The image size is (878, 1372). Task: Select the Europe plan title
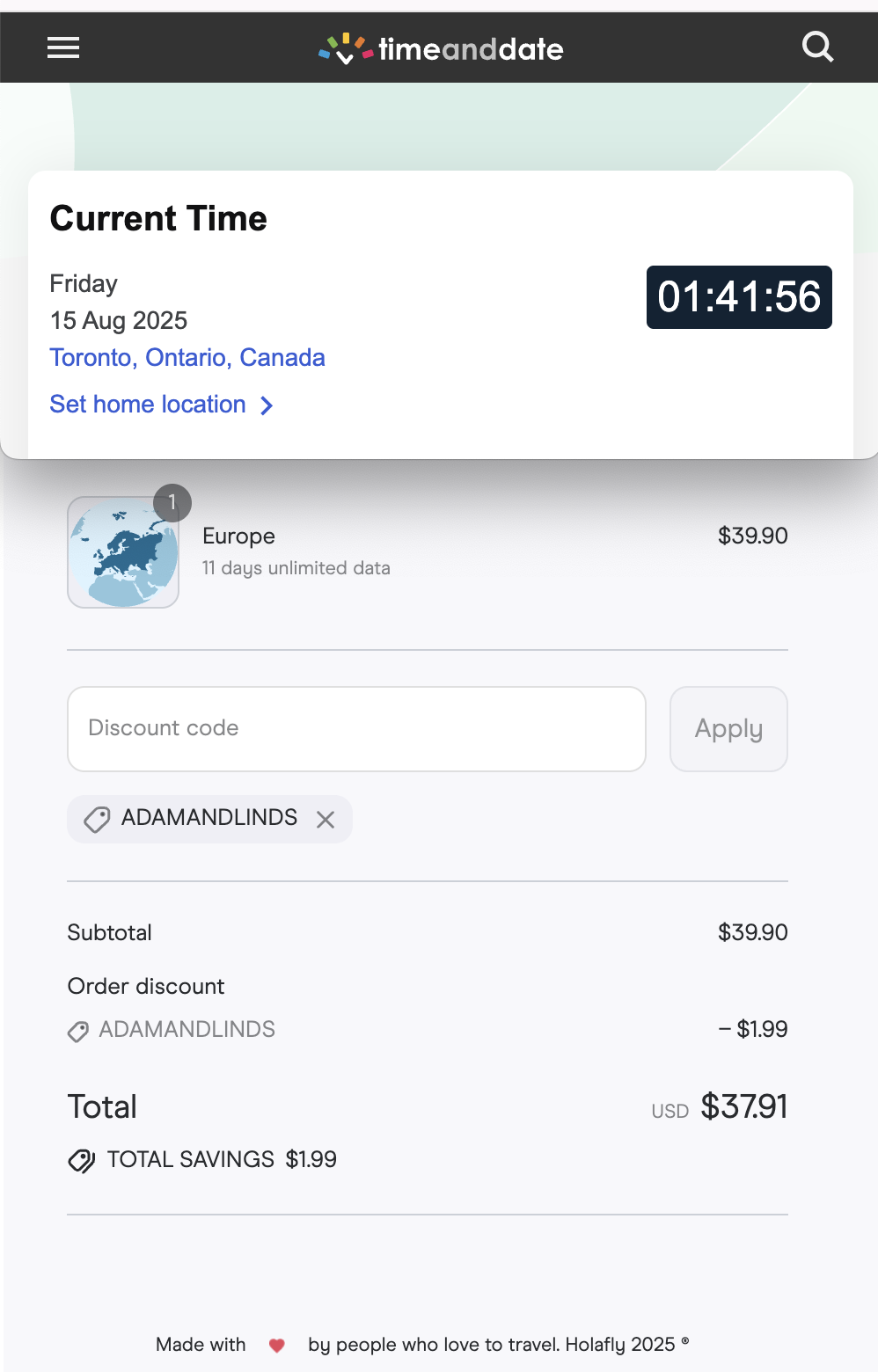238,536
